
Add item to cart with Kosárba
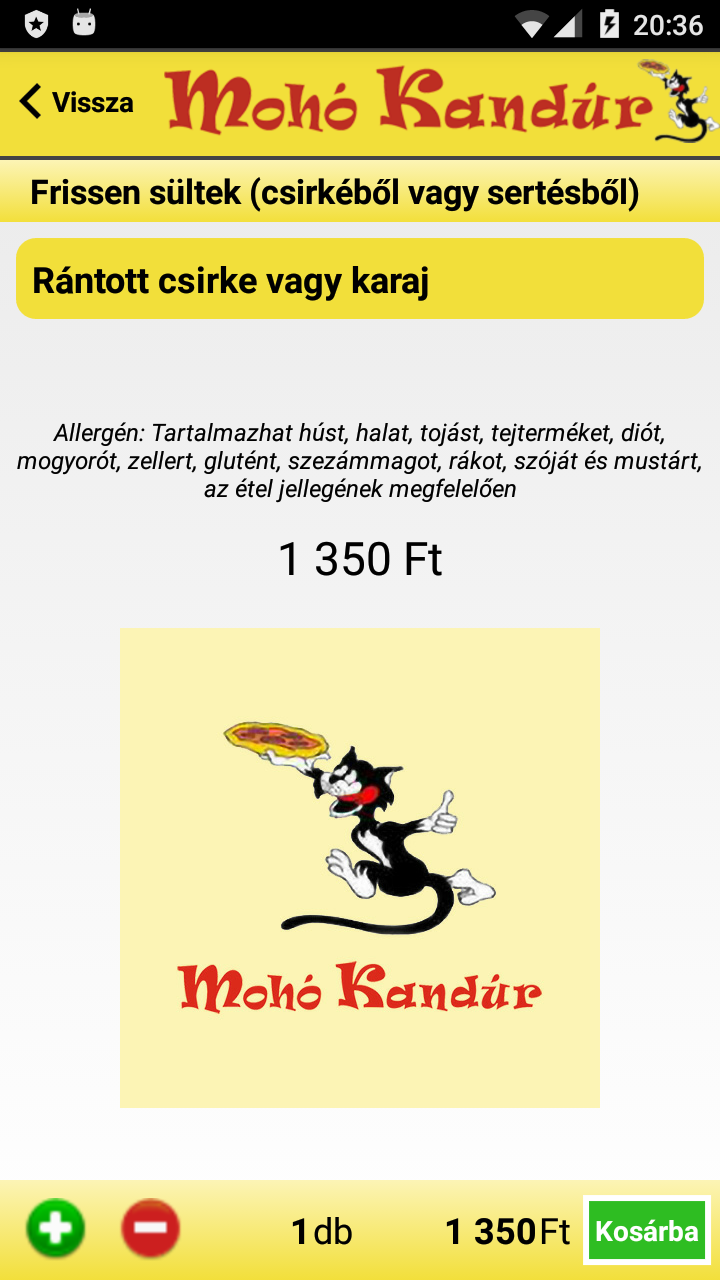[646, 1230]
